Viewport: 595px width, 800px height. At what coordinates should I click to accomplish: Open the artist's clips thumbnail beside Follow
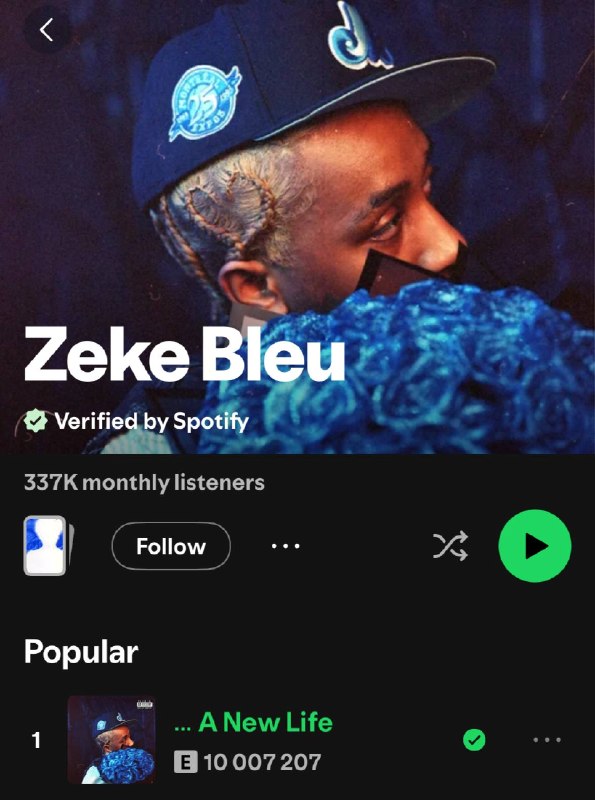pyautogui.click(x=47, y=545)
